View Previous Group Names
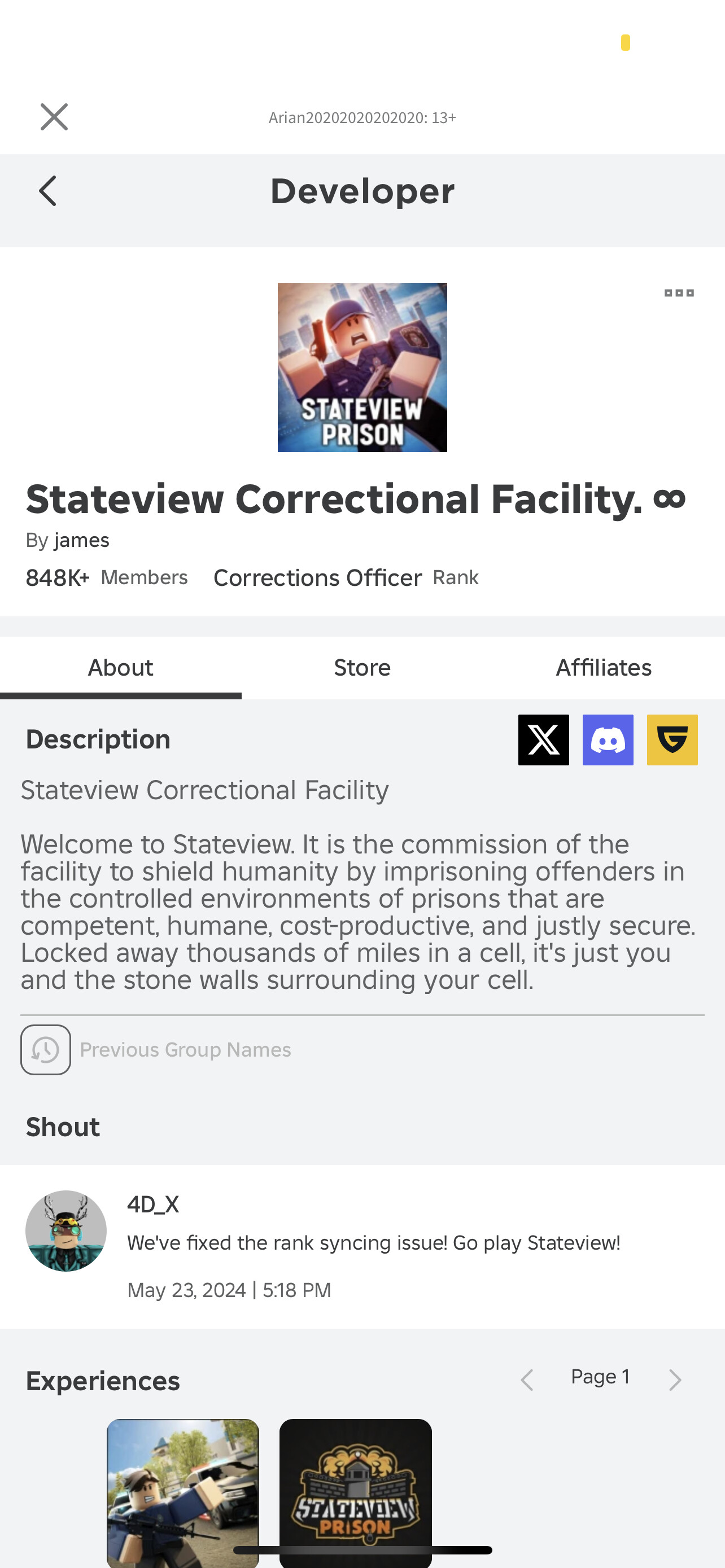Screen dimensions: 725x1568 tap(156, 1050)
